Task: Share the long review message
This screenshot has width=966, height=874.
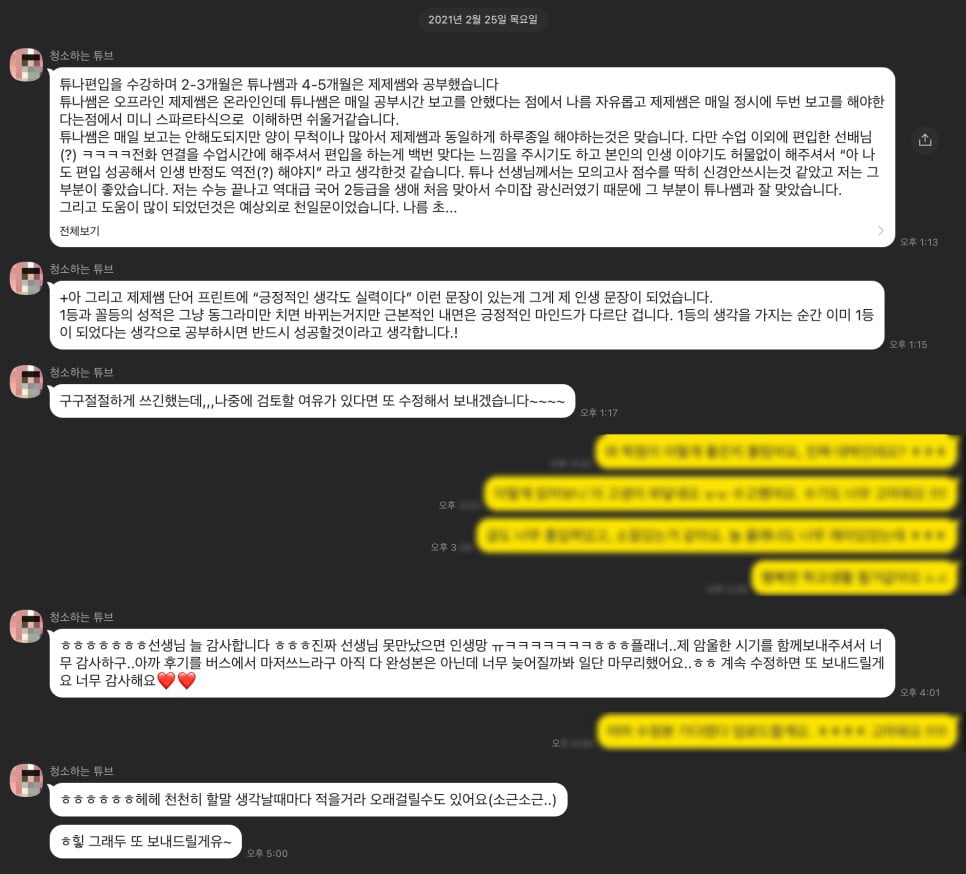Action: pyautogui.click(x=924, y=140)
